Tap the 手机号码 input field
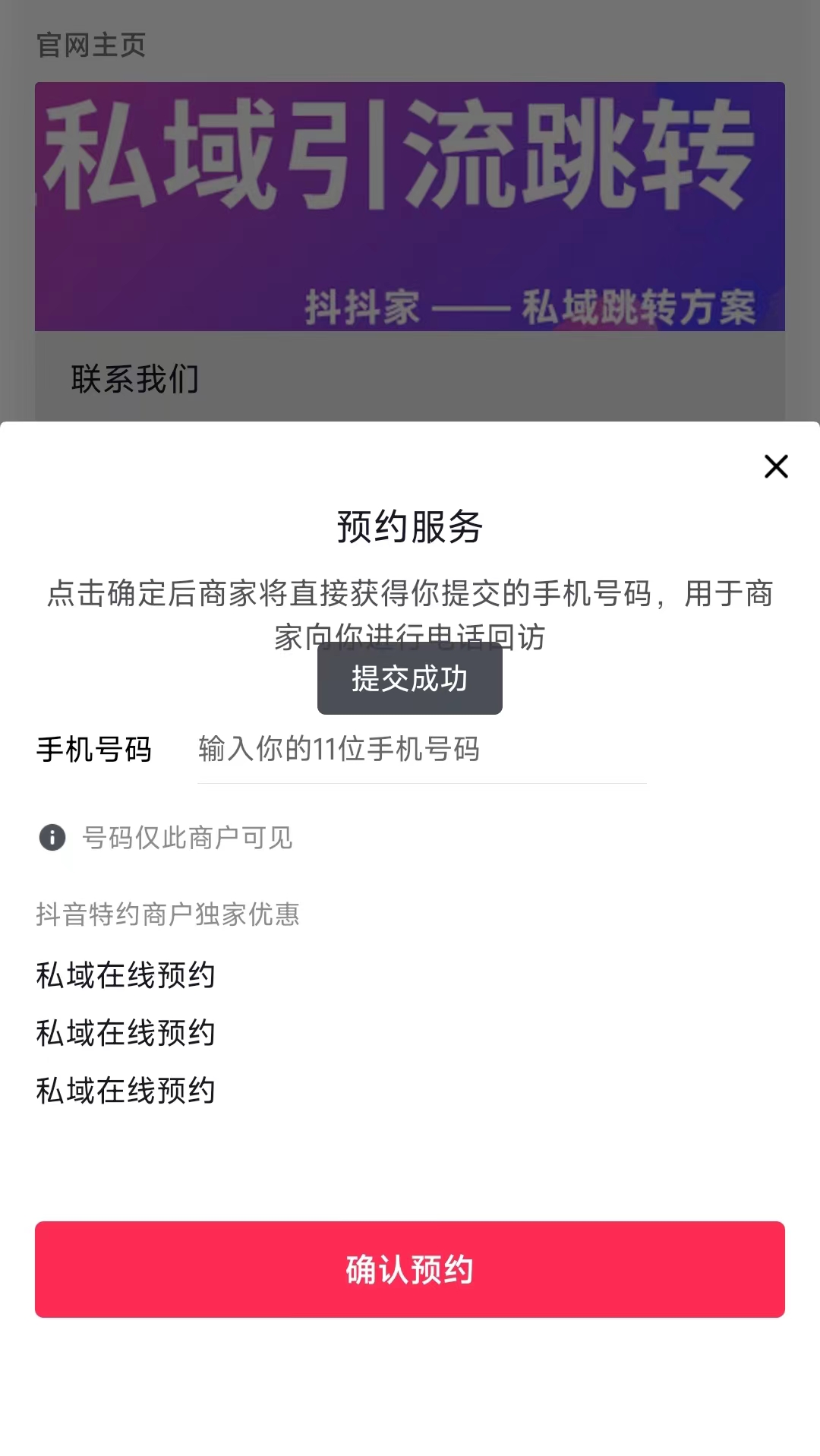The image size is (820, 1456). click(421, 750)
